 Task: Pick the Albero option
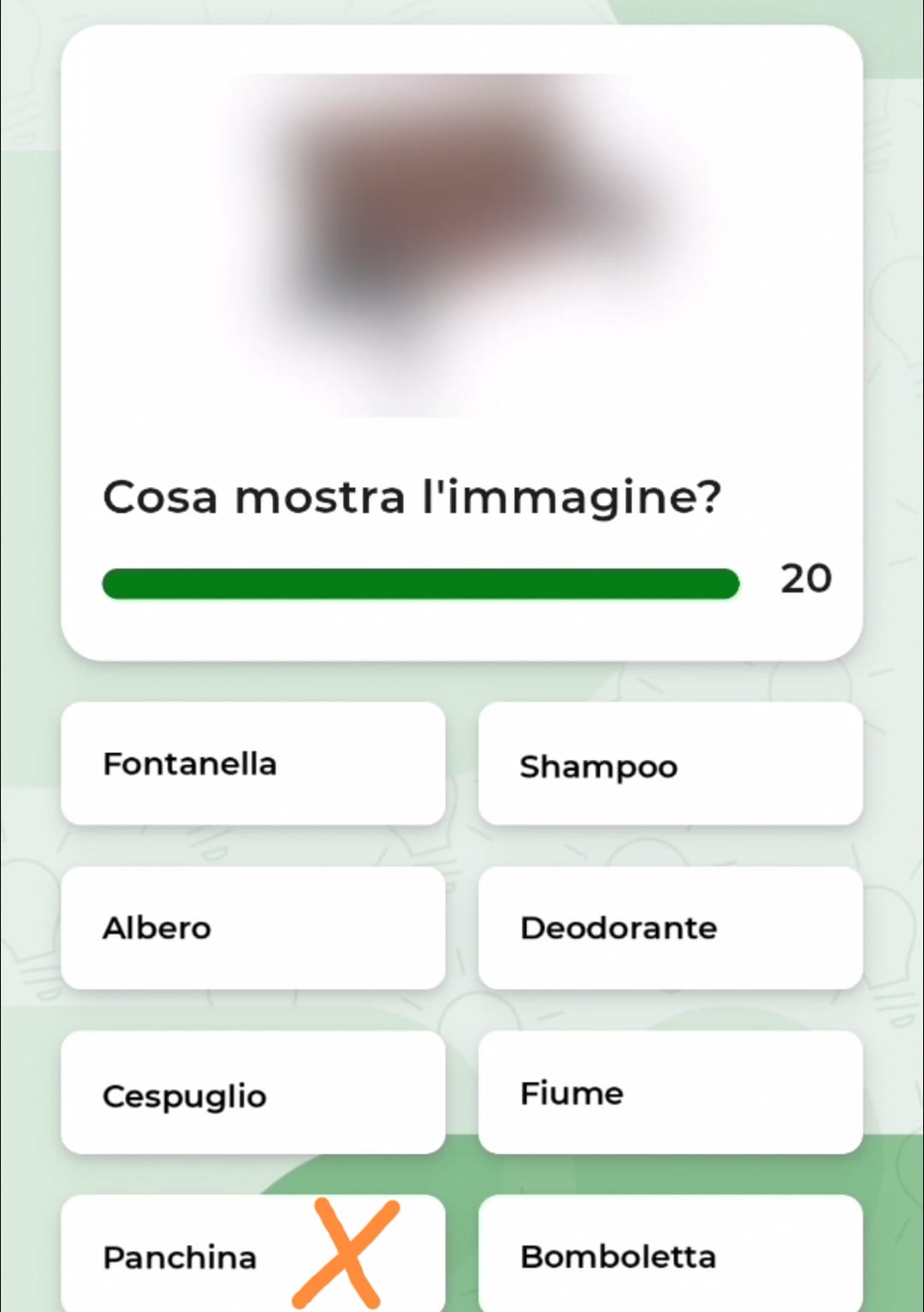tap(252, 928)
